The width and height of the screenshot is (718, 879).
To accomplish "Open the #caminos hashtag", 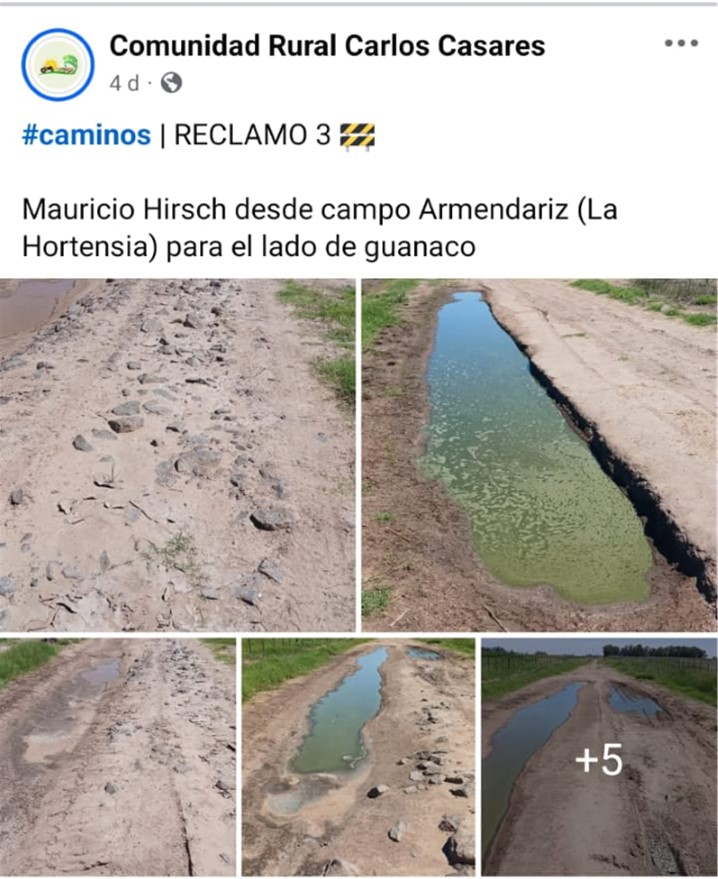I will point(86,135).
